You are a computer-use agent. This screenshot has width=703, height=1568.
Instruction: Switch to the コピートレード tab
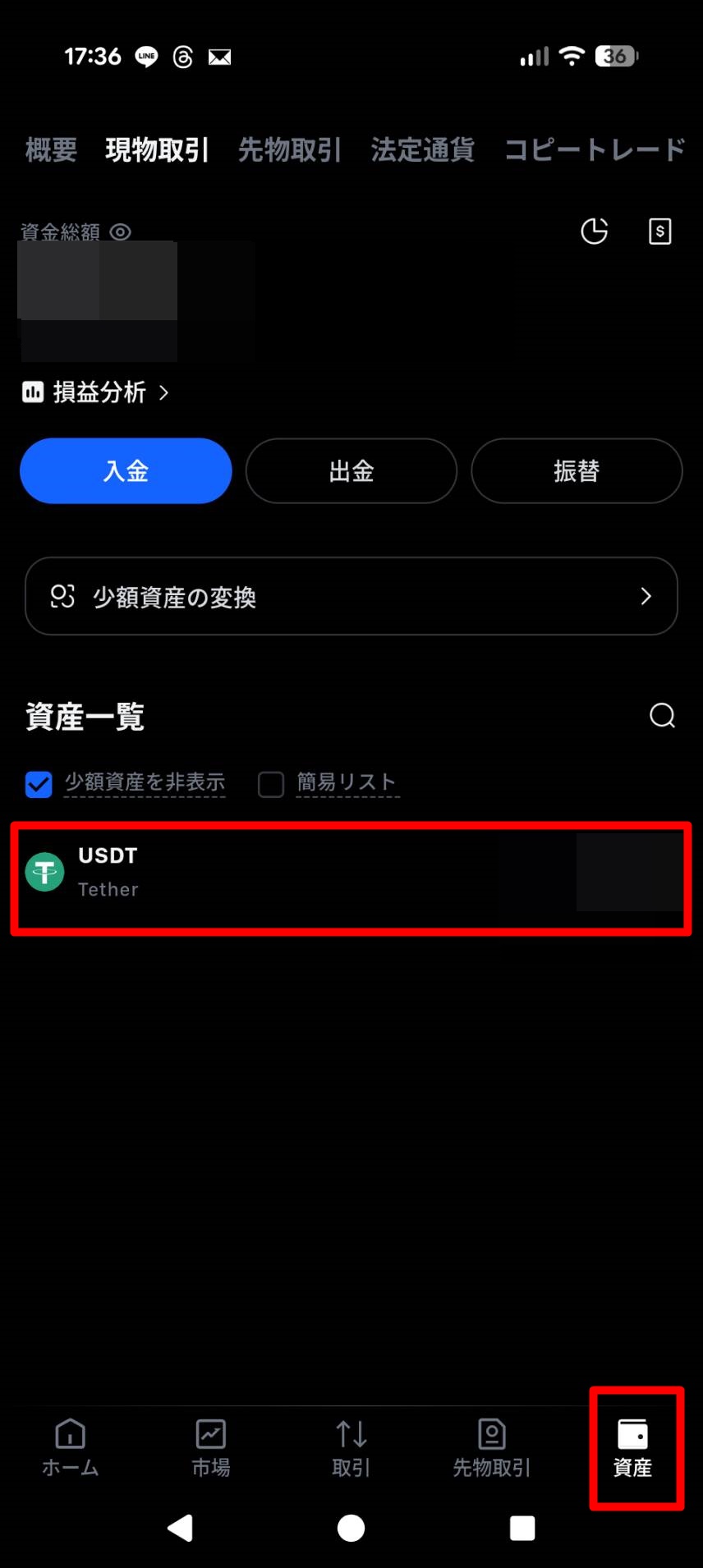pos(595,150)
